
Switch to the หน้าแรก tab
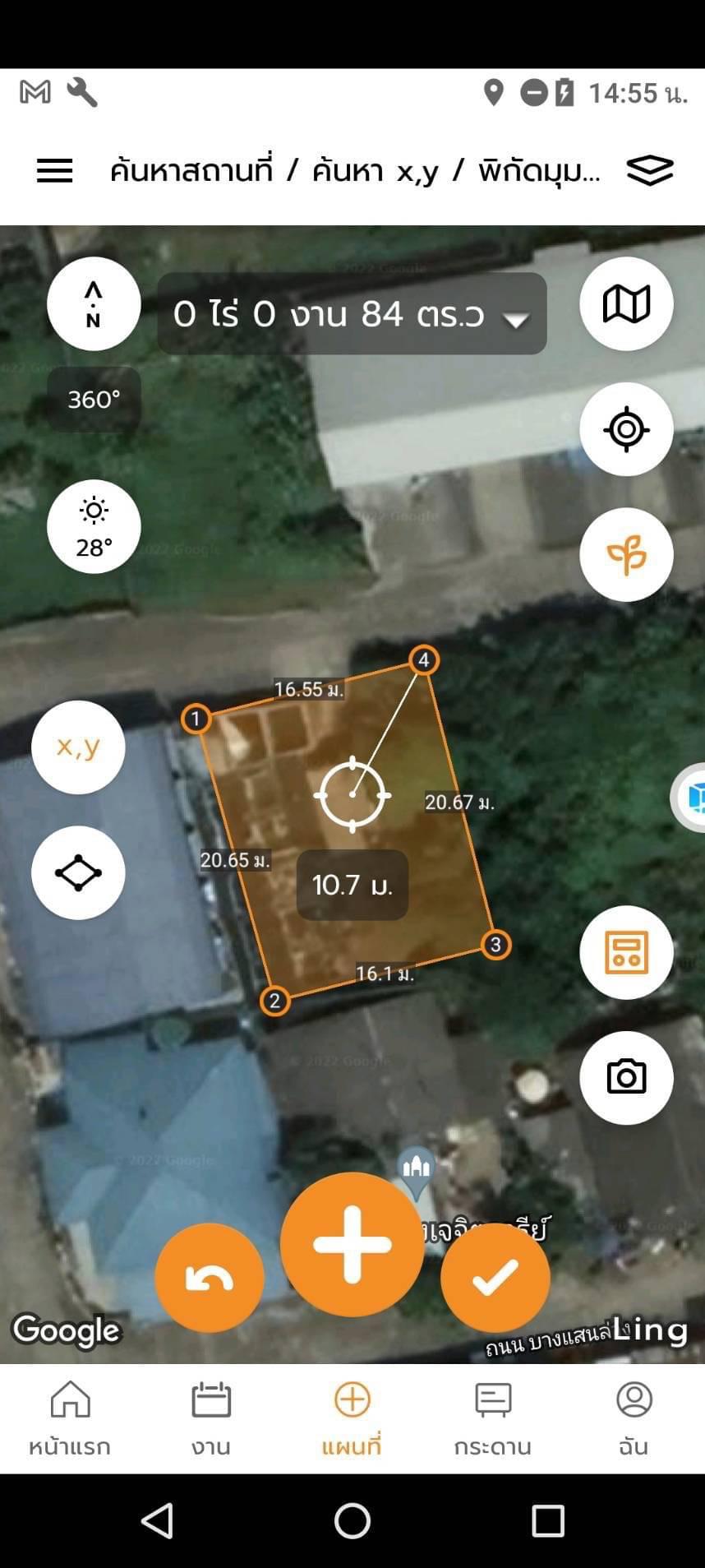(70, 1418)
